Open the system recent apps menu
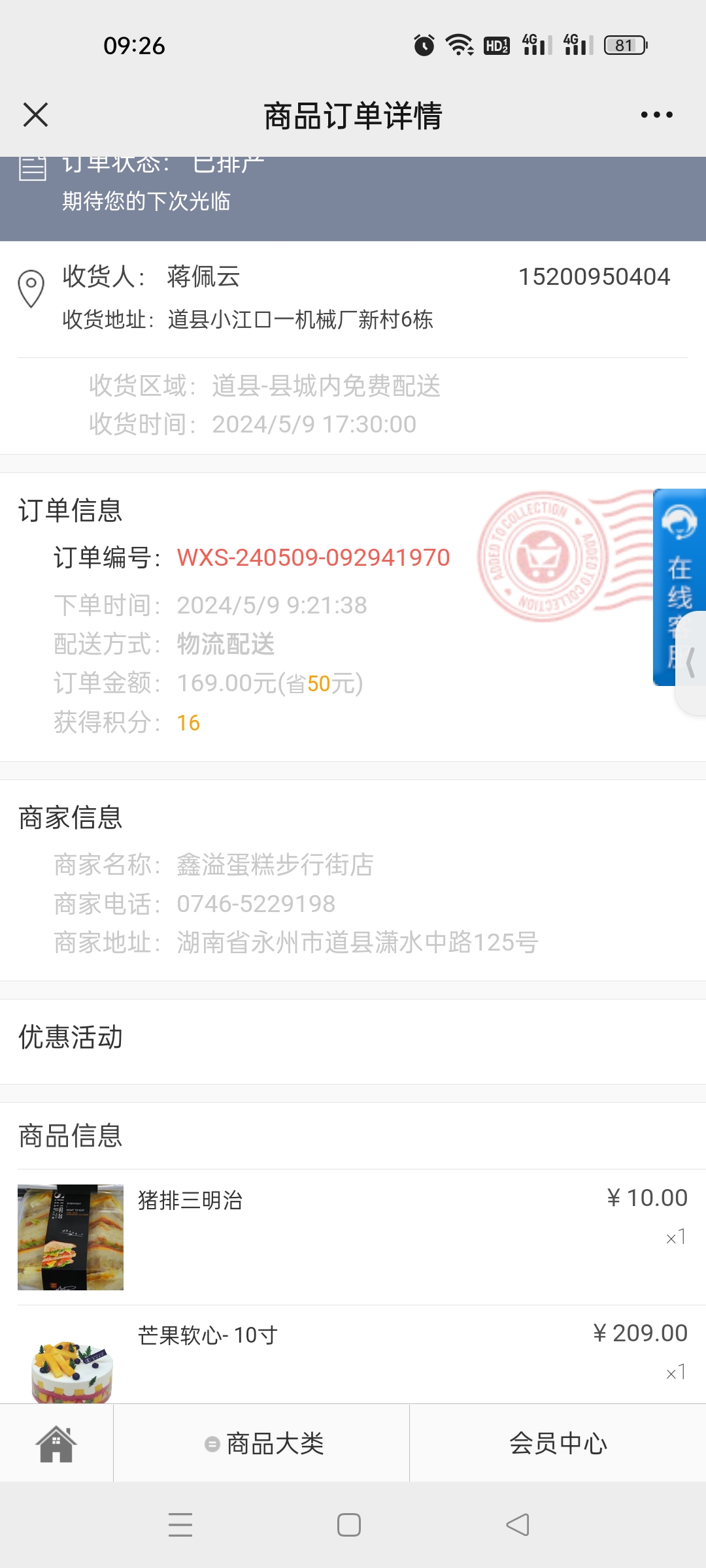The image size is (706, 1568). click(180, 1525)
